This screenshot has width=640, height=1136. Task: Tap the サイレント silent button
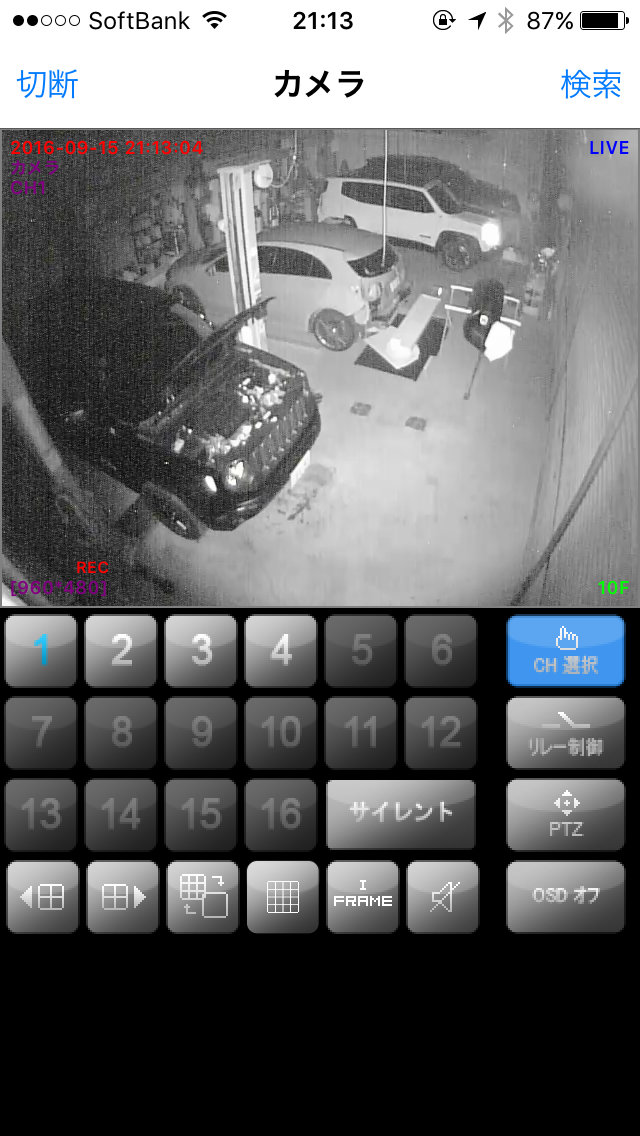coord(400,813)
